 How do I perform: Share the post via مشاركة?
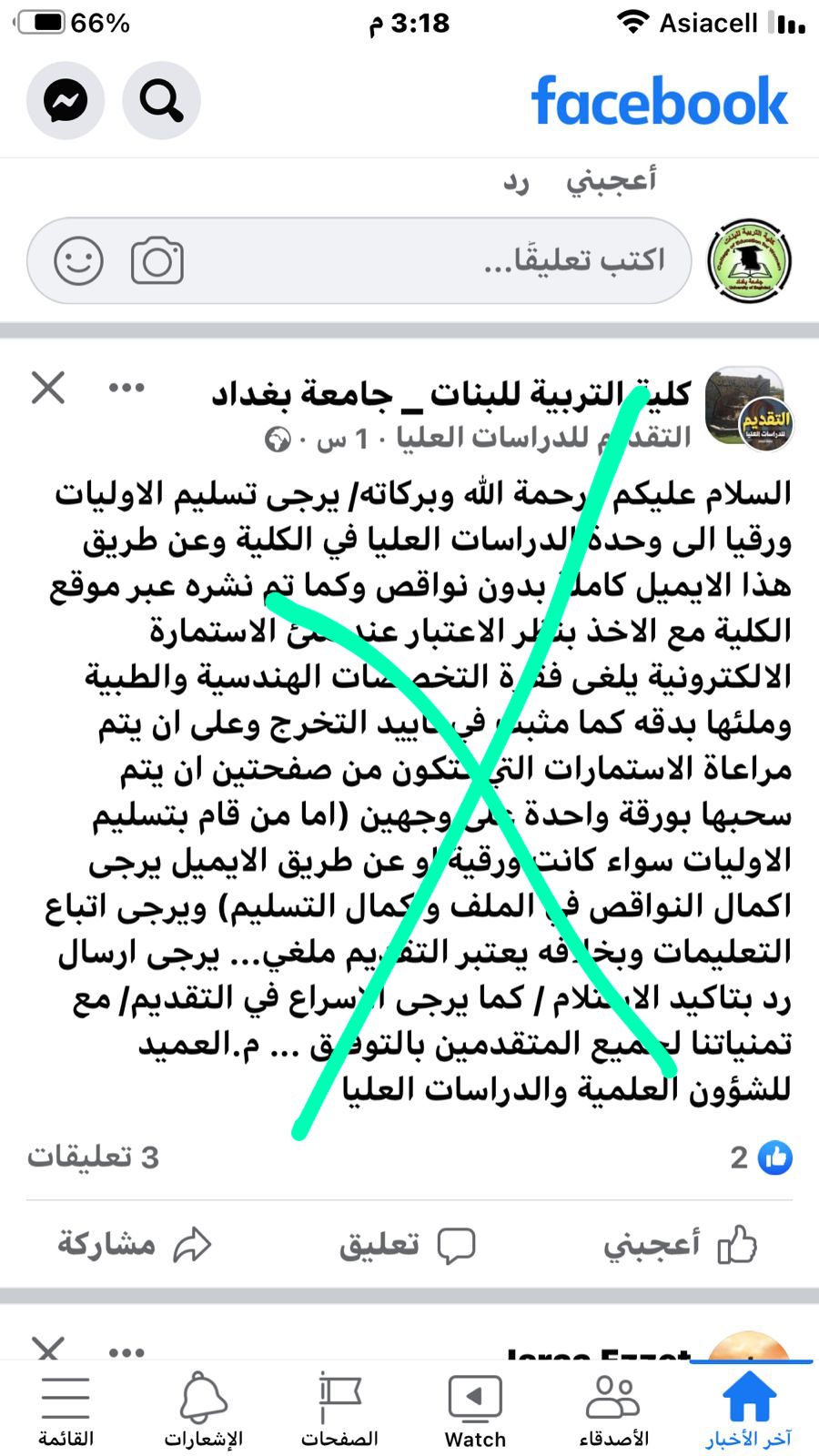tap(134, 1245)
